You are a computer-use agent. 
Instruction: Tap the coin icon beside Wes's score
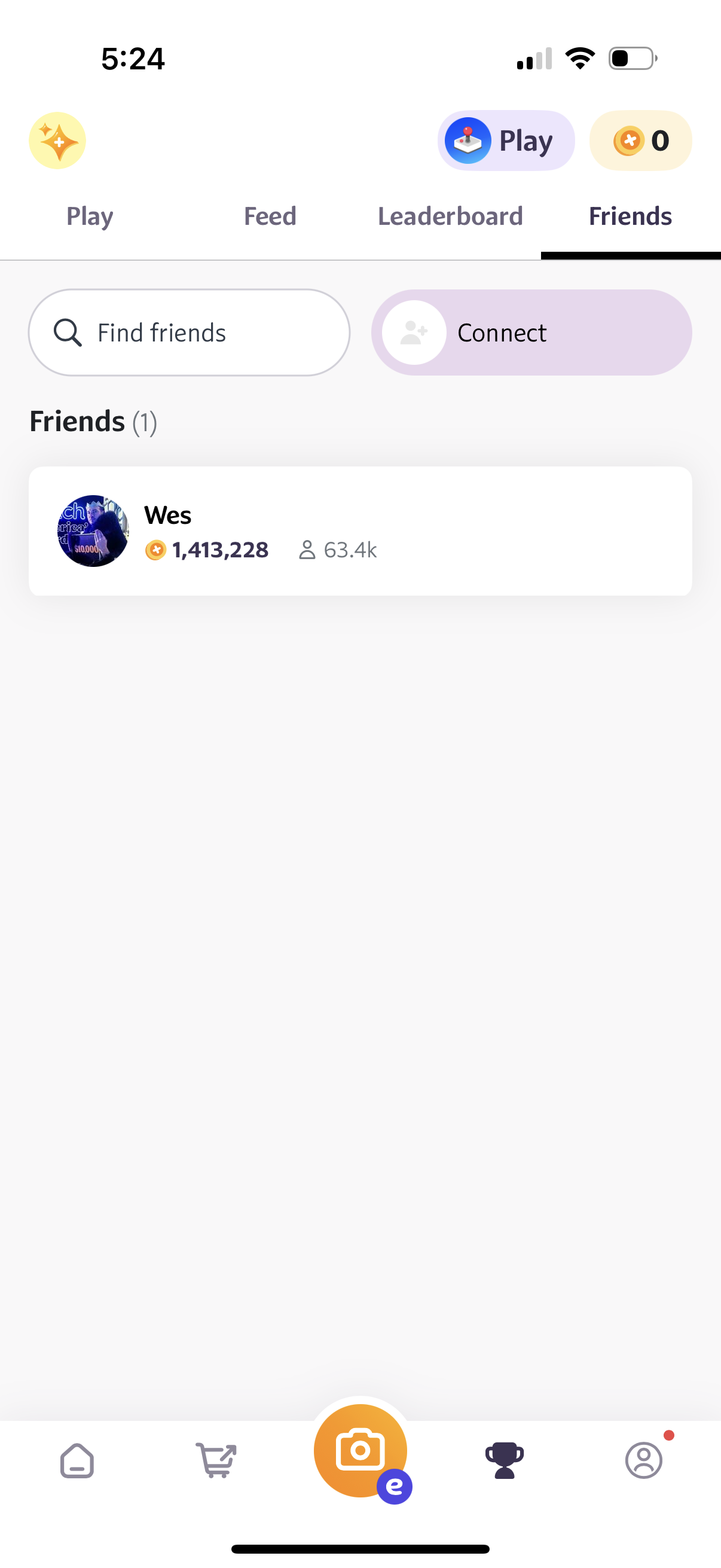(155, 549)
